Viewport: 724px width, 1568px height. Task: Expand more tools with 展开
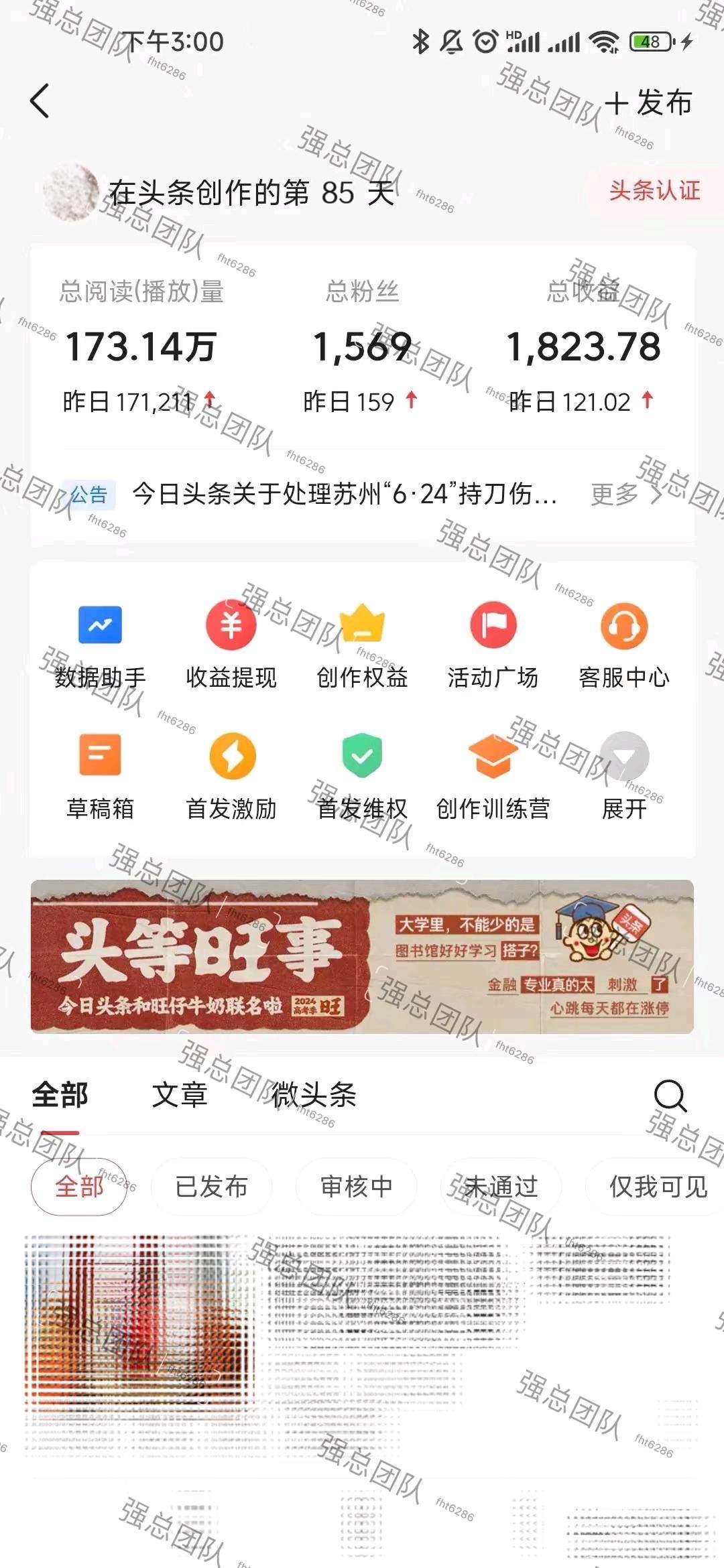(623, 777)
